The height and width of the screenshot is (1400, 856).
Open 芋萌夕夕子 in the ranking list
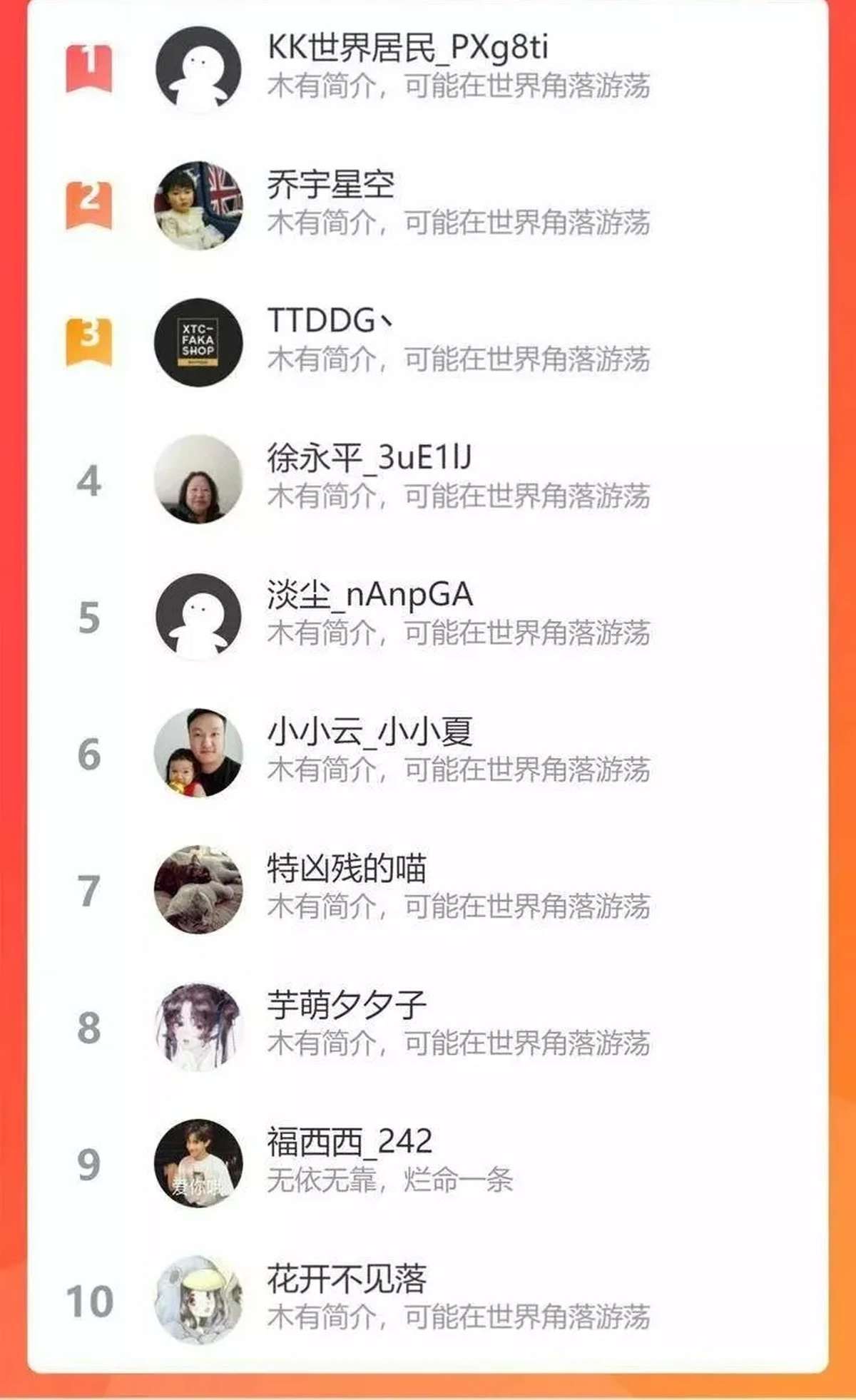coord(428,1027)
